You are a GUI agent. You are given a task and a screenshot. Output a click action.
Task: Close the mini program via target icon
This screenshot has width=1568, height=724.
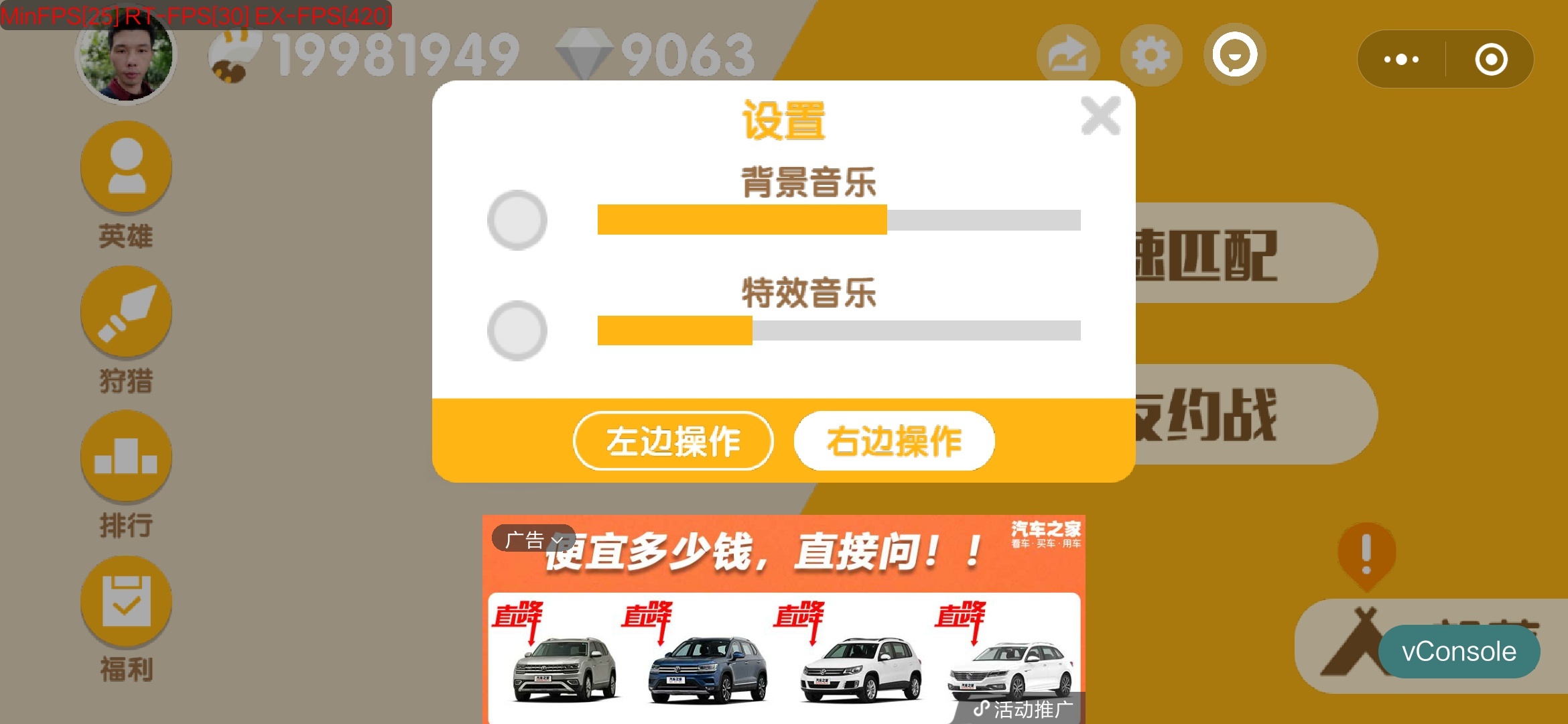(x=1491, y=59)
